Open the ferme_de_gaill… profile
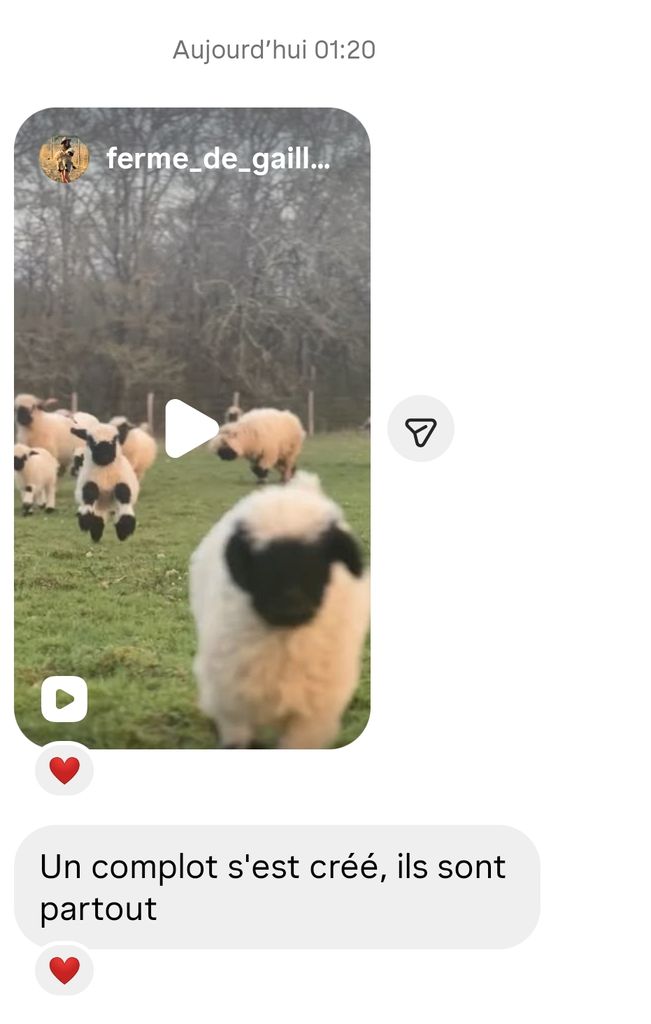Viewport: 651px width, 1024px height. pos(216,159)
